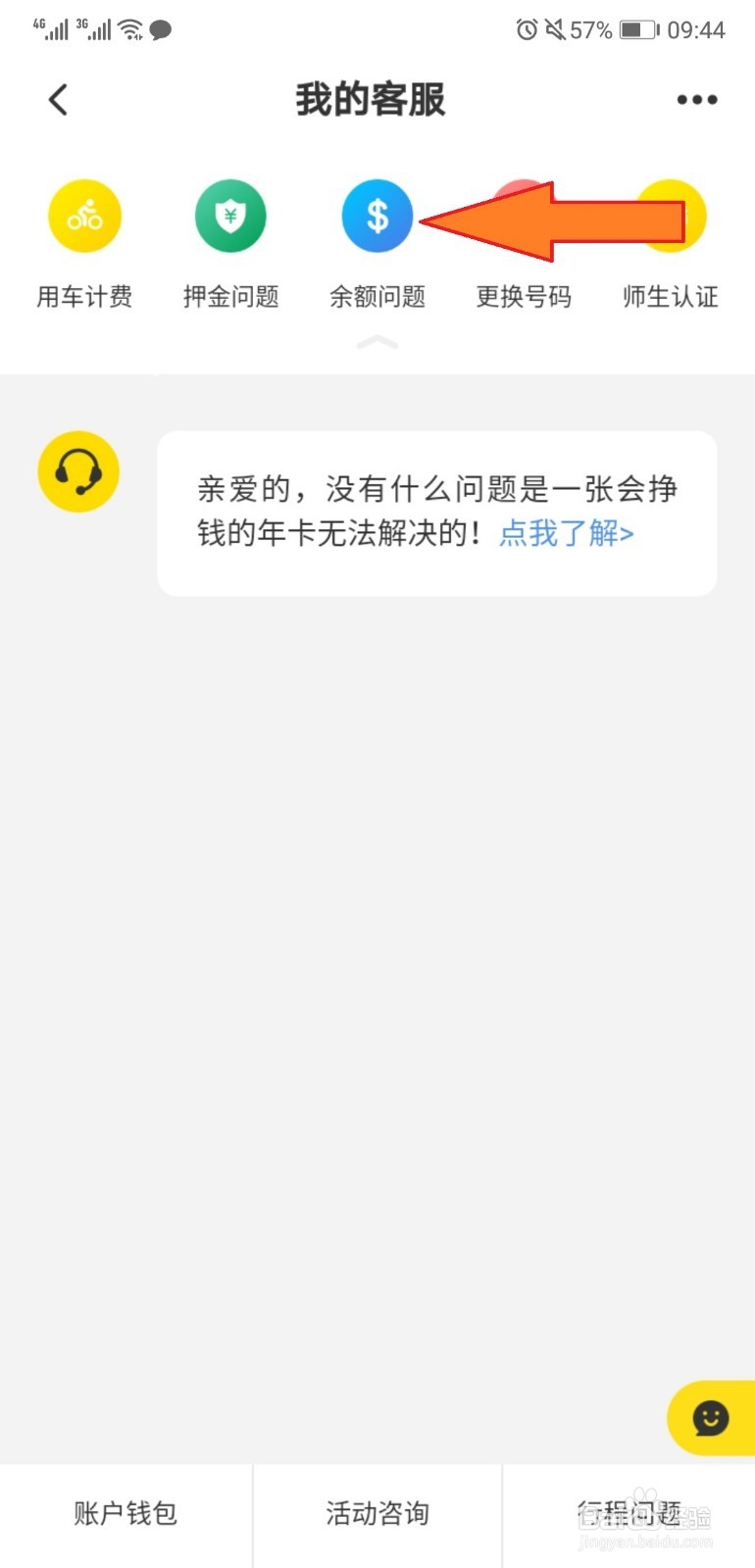Click the headset customer service avatar

coord(77,471)
